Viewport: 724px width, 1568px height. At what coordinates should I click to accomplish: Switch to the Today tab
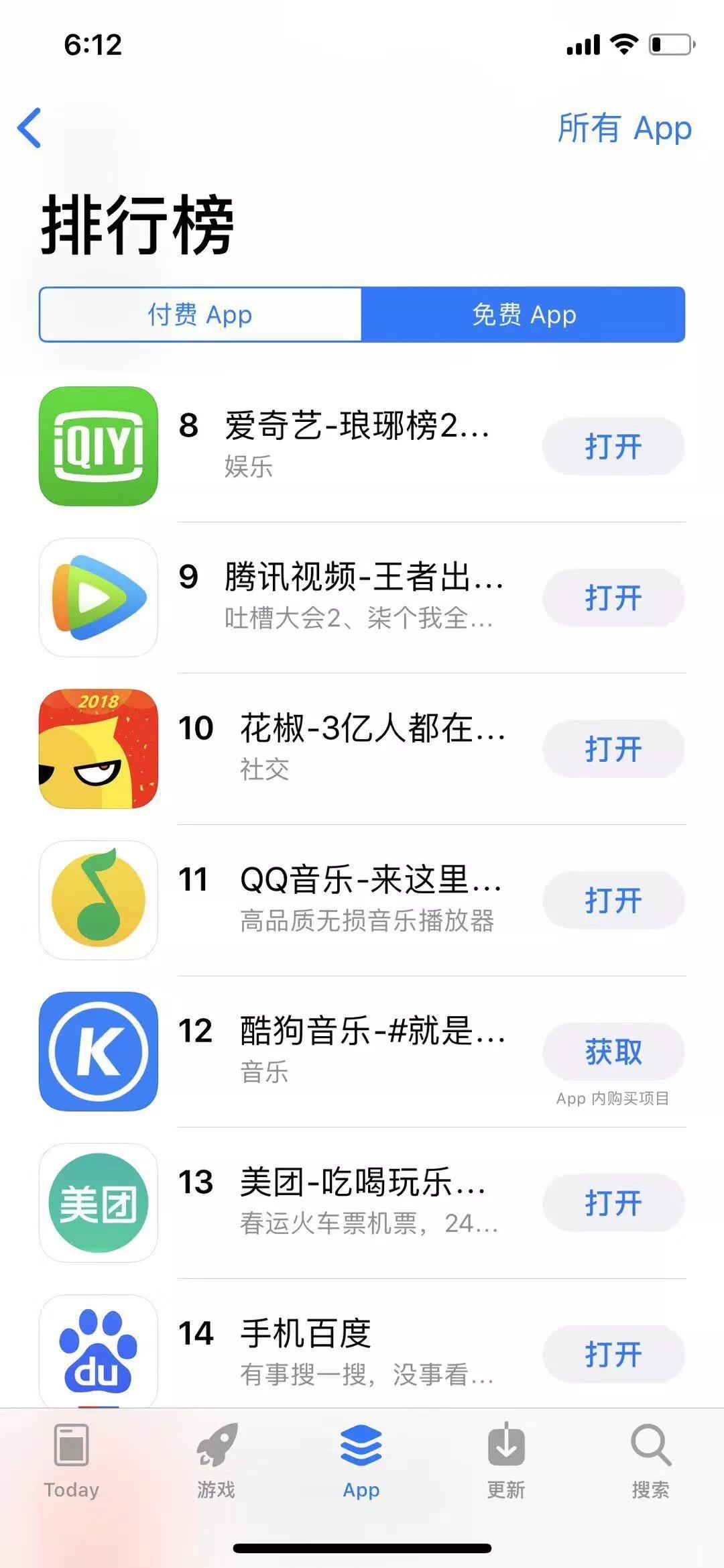click(x=71, y=1462)
